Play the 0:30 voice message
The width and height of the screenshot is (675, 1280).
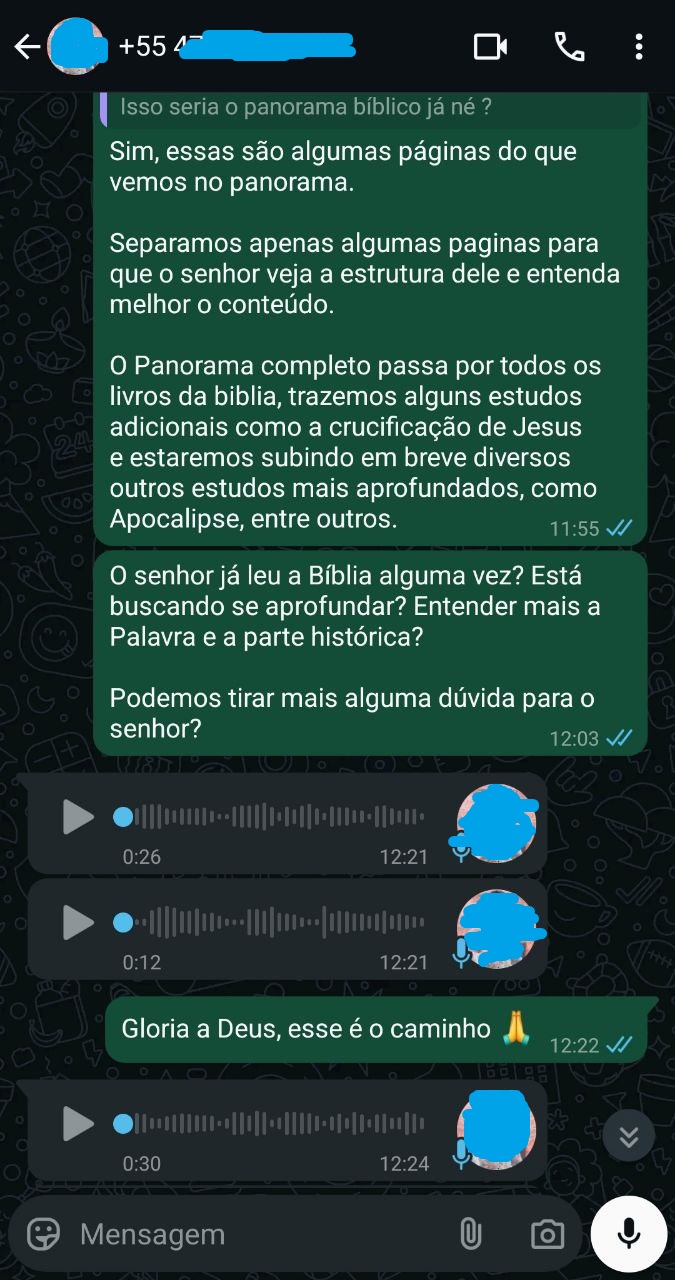point(77,1124)
